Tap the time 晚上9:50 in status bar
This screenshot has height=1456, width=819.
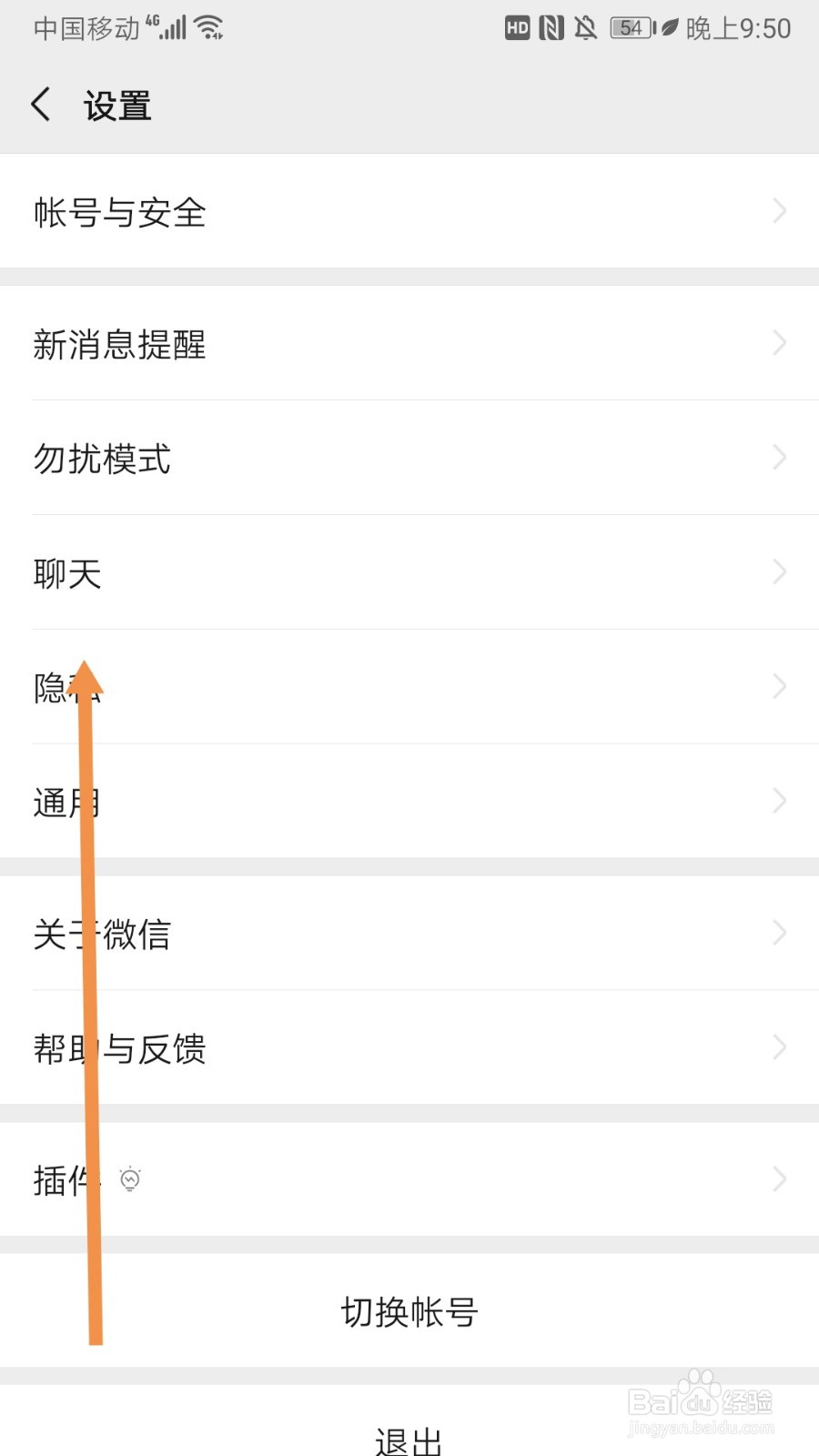click(739, 28)
